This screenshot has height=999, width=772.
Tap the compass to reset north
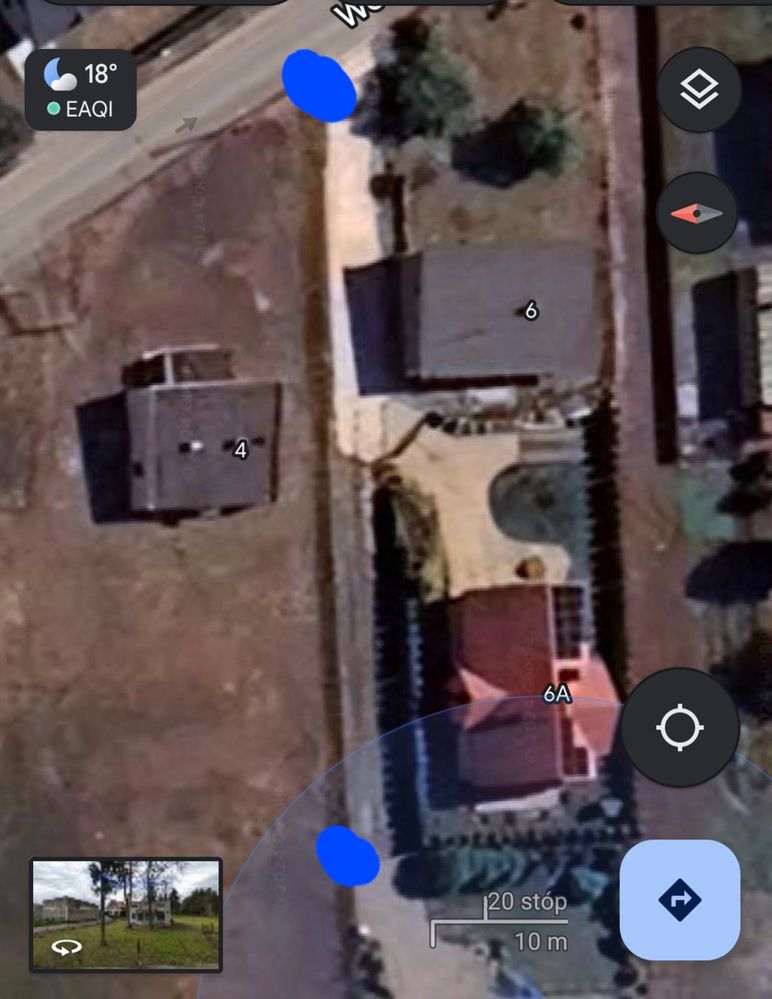[x=697, y=212]
